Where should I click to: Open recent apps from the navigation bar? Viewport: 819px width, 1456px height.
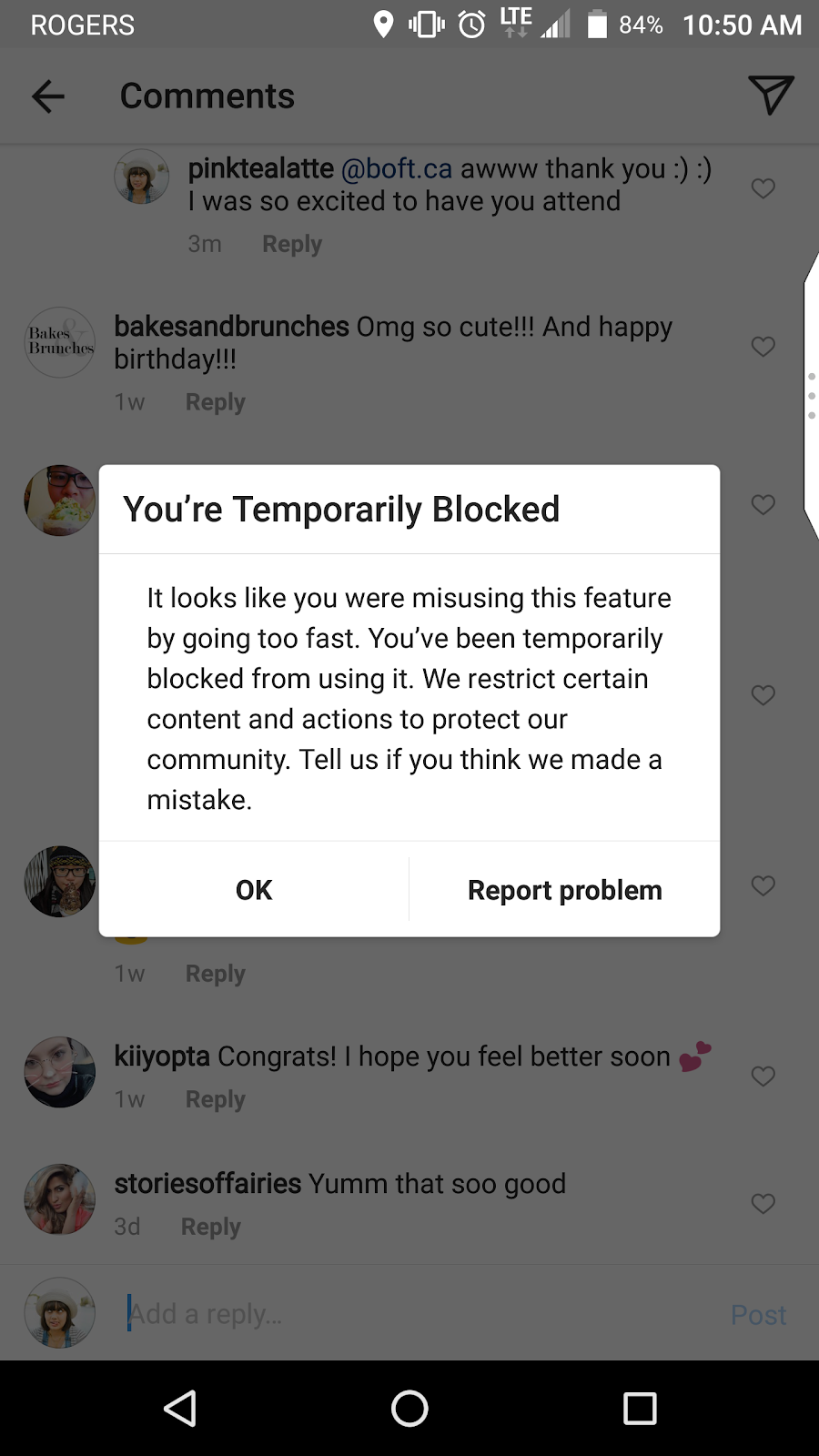point(640,1409)
